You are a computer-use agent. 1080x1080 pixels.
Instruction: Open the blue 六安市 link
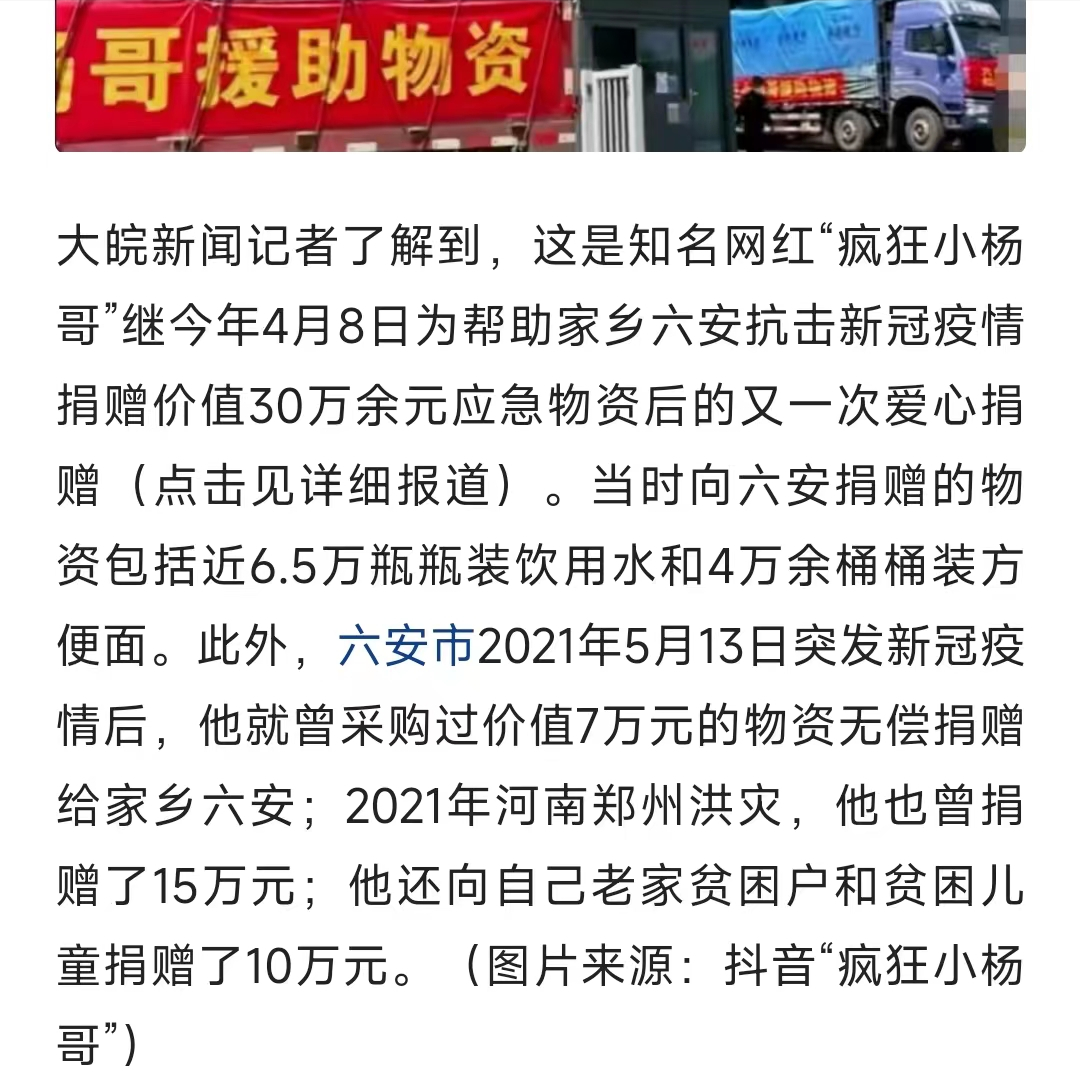405,648
